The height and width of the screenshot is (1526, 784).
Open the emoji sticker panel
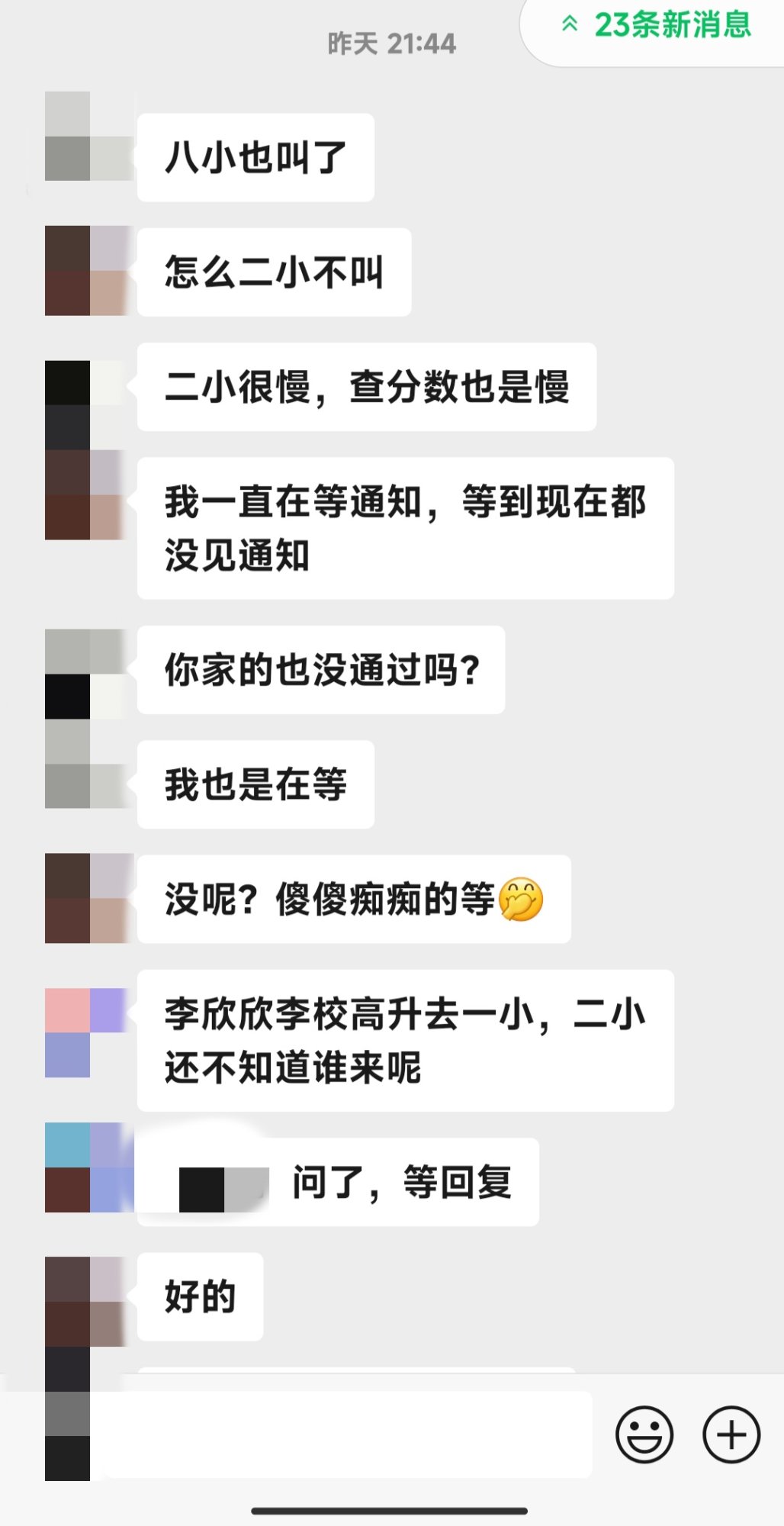[x=644, y=1434]
